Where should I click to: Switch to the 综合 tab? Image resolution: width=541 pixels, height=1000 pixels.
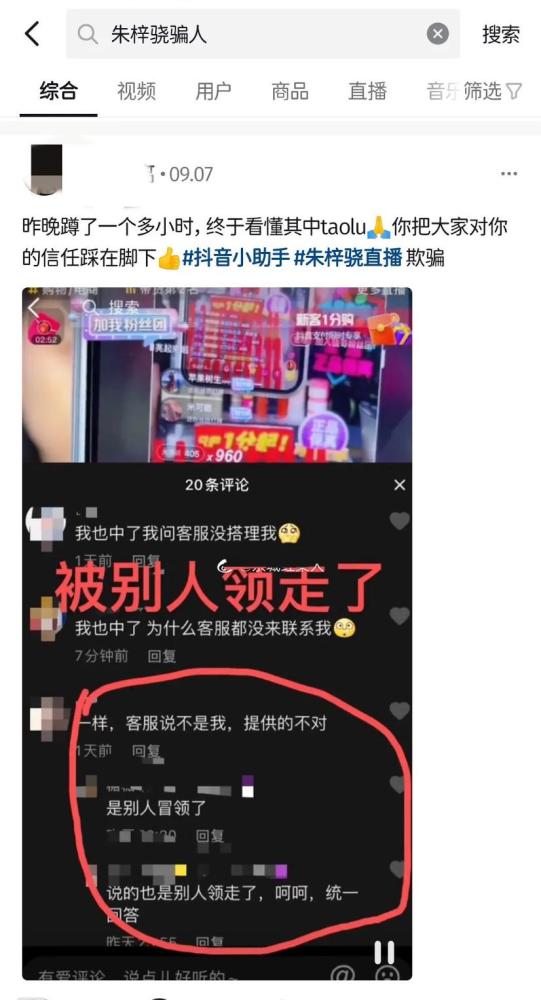[x=58, y=91]
